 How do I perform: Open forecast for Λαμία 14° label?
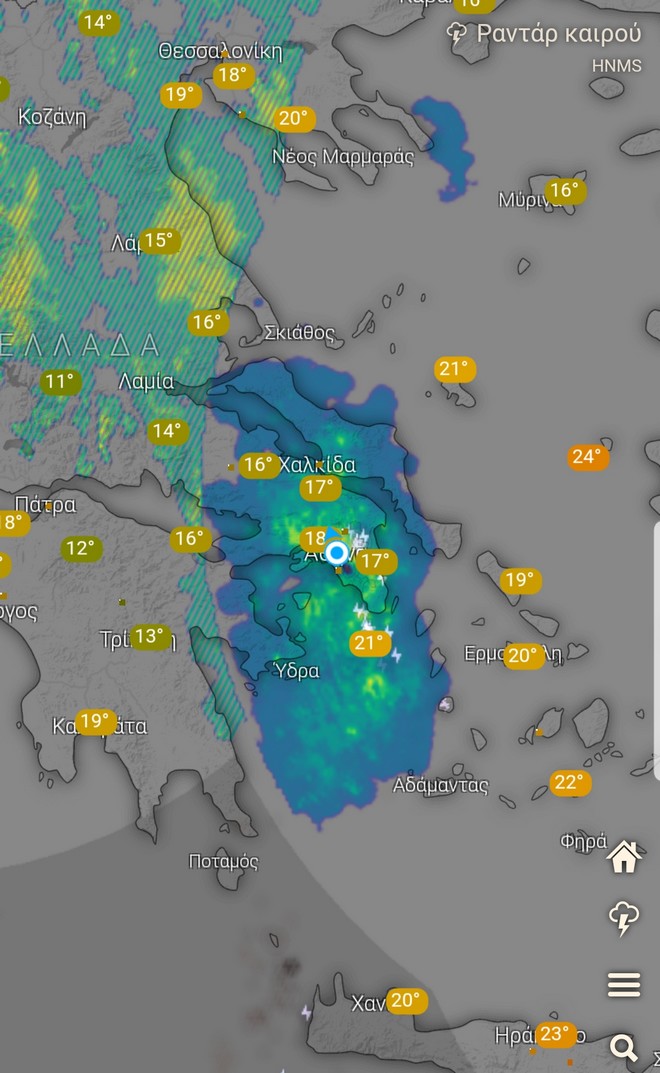167,431
